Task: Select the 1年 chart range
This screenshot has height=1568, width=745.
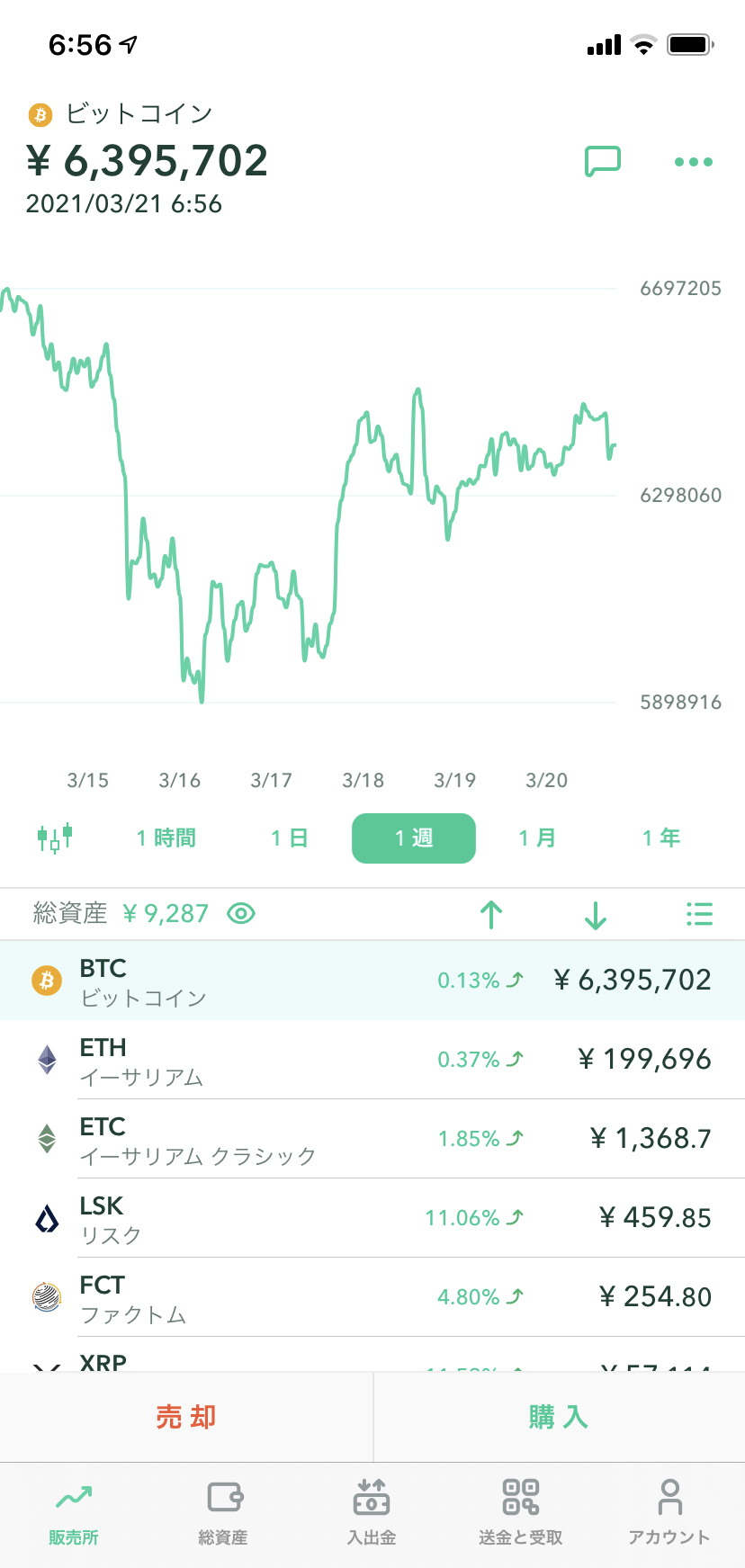Action: (660, 838)
